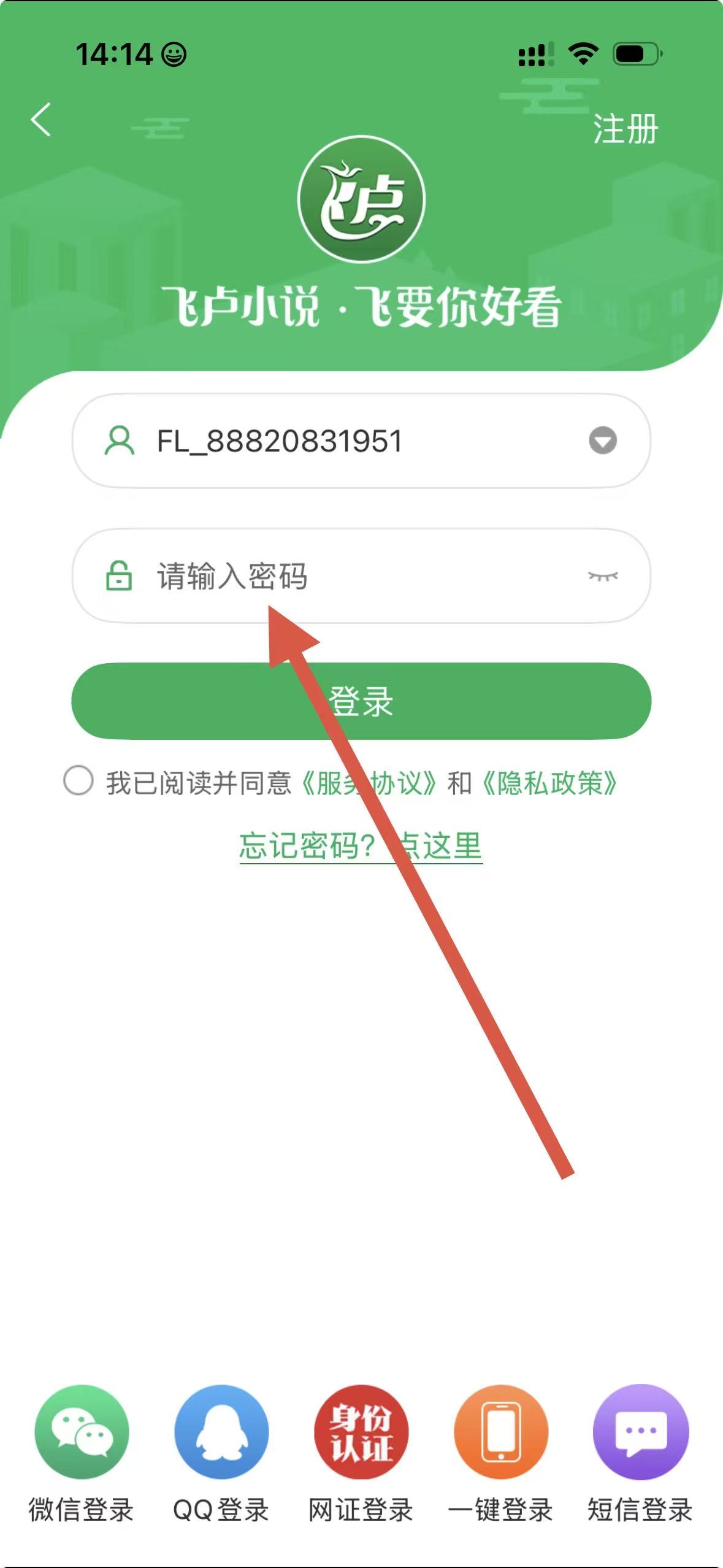Use 一键登录 one-tap login
723x1568 pixels.
pos(500,1431)
